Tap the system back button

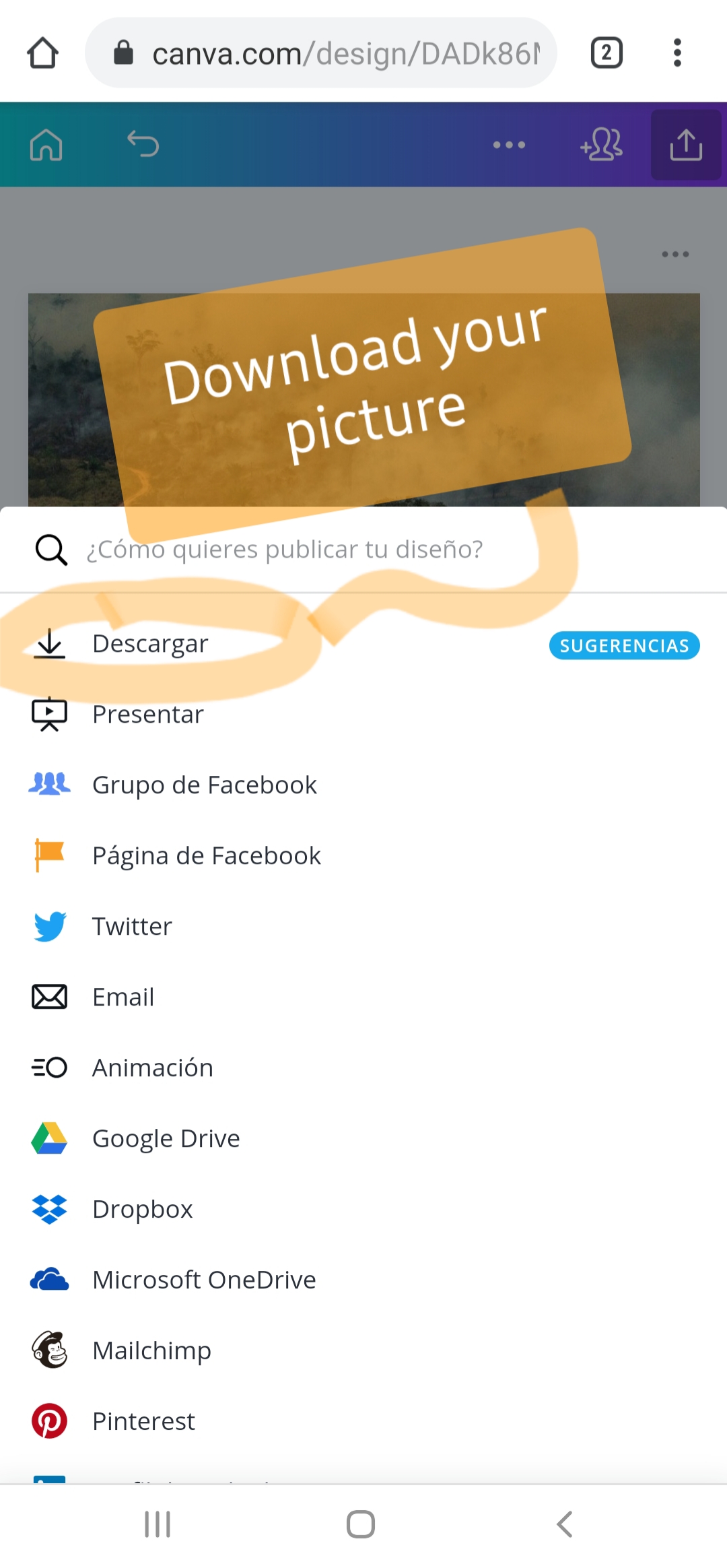(x=565, y=1524)
